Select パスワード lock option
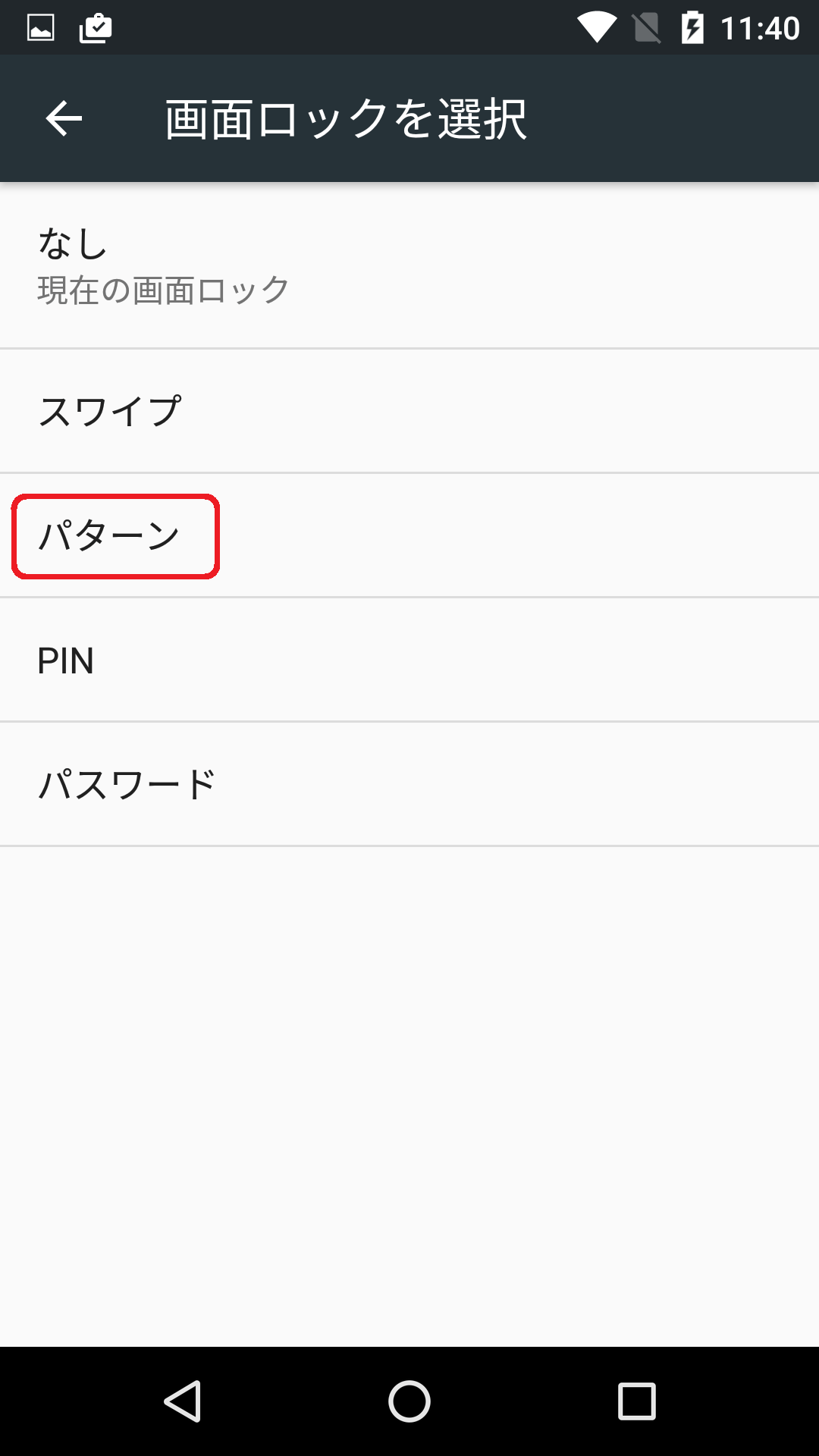 tap(409, 784)
